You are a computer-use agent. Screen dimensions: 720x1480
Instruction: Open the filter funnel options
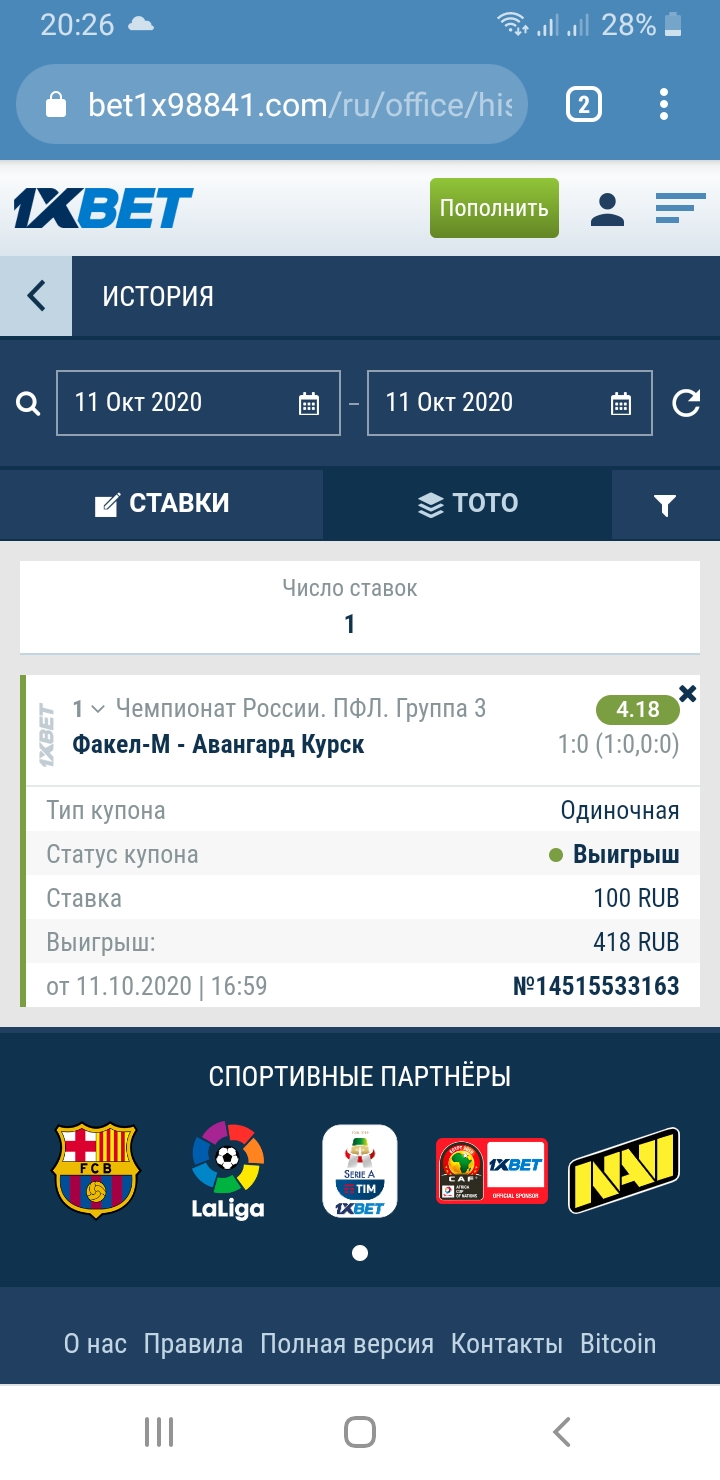pyautogui.click(x=665, y=505)
